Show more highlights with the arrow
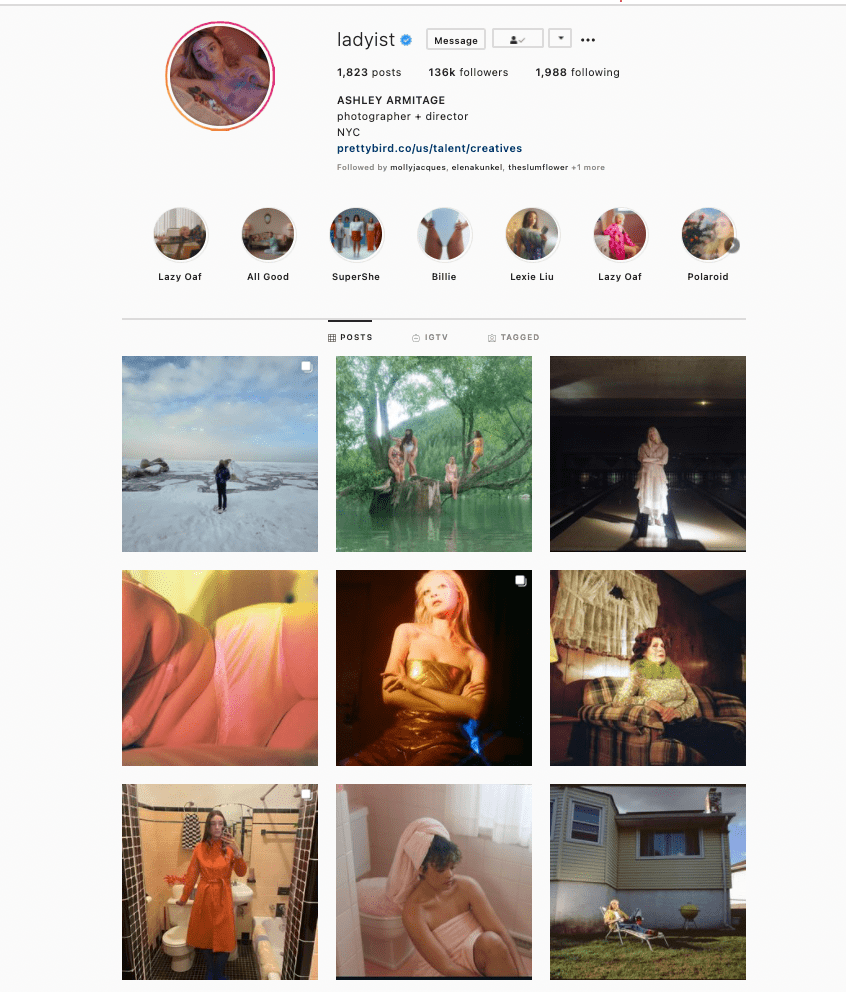 732,245
